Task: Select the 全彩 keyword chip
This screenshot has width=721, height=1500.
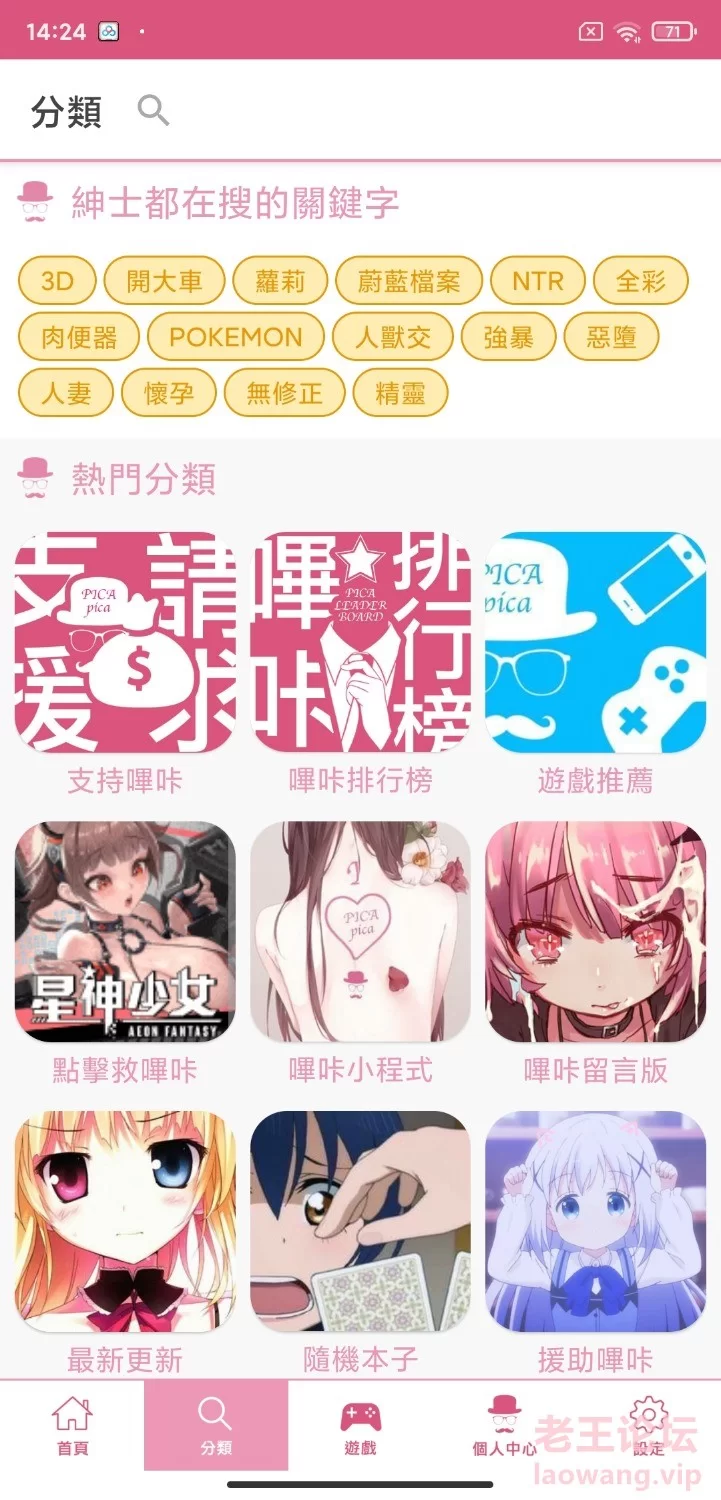Action: tap(641, 281)
